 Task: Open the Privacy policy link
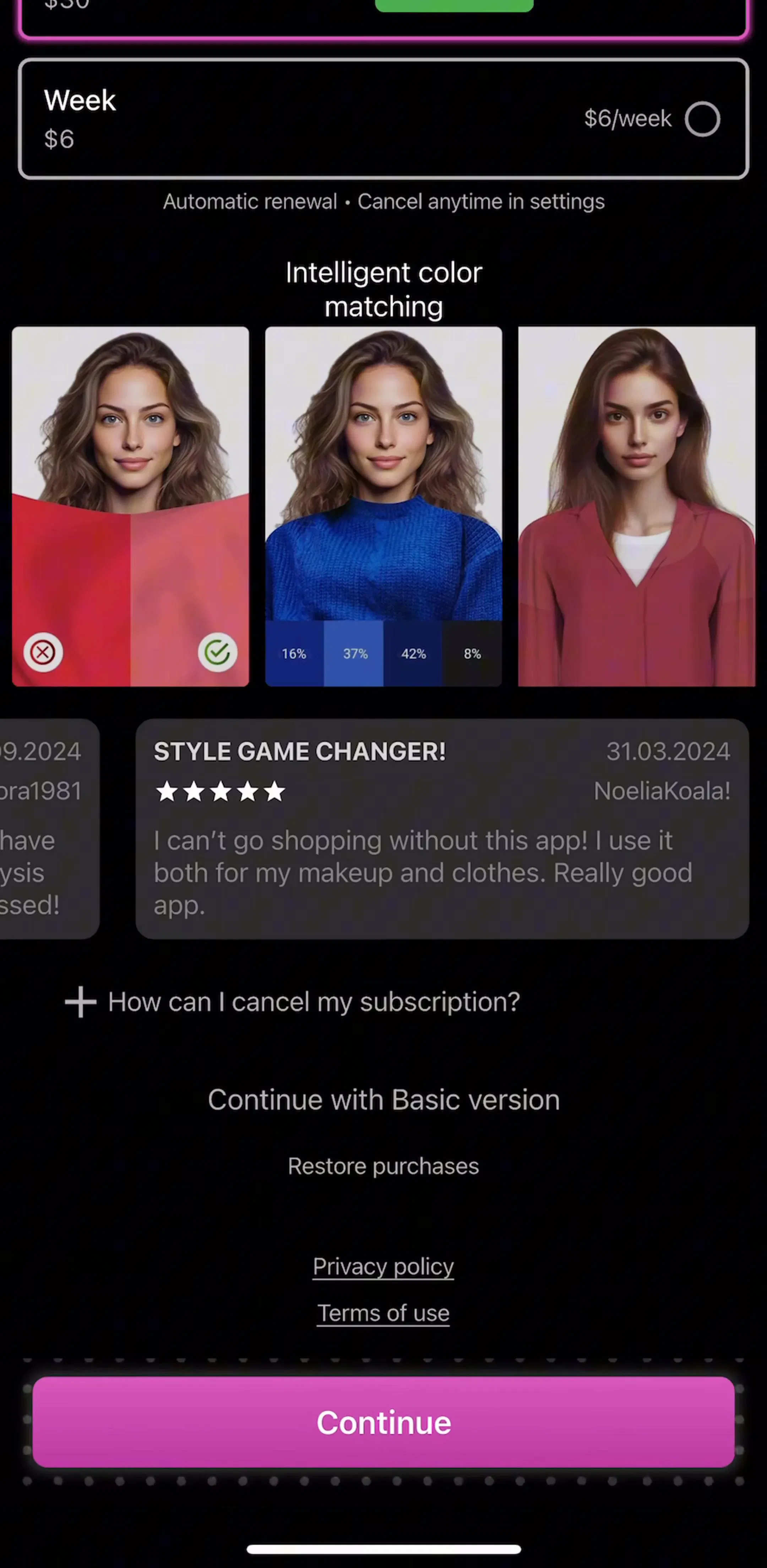click(x=383, y=1266)
